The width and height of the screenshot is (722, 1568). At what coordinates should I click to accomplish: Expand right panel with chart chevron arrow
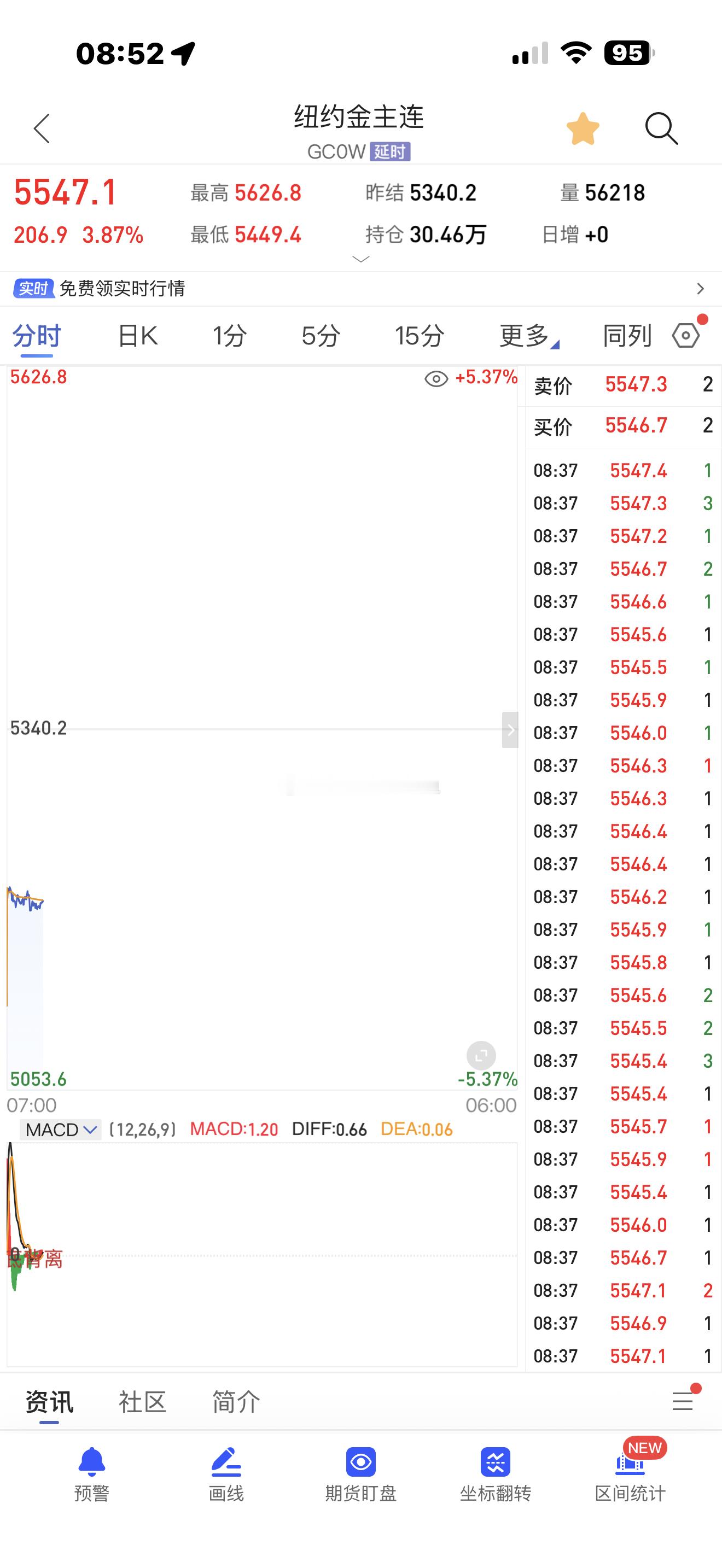[510, 730]
